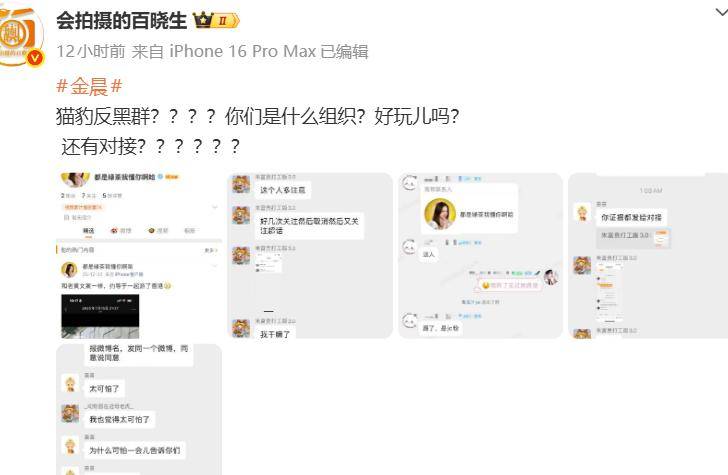View the third image with 这人 chat
The image size is (728, 475).
[480, 255]
